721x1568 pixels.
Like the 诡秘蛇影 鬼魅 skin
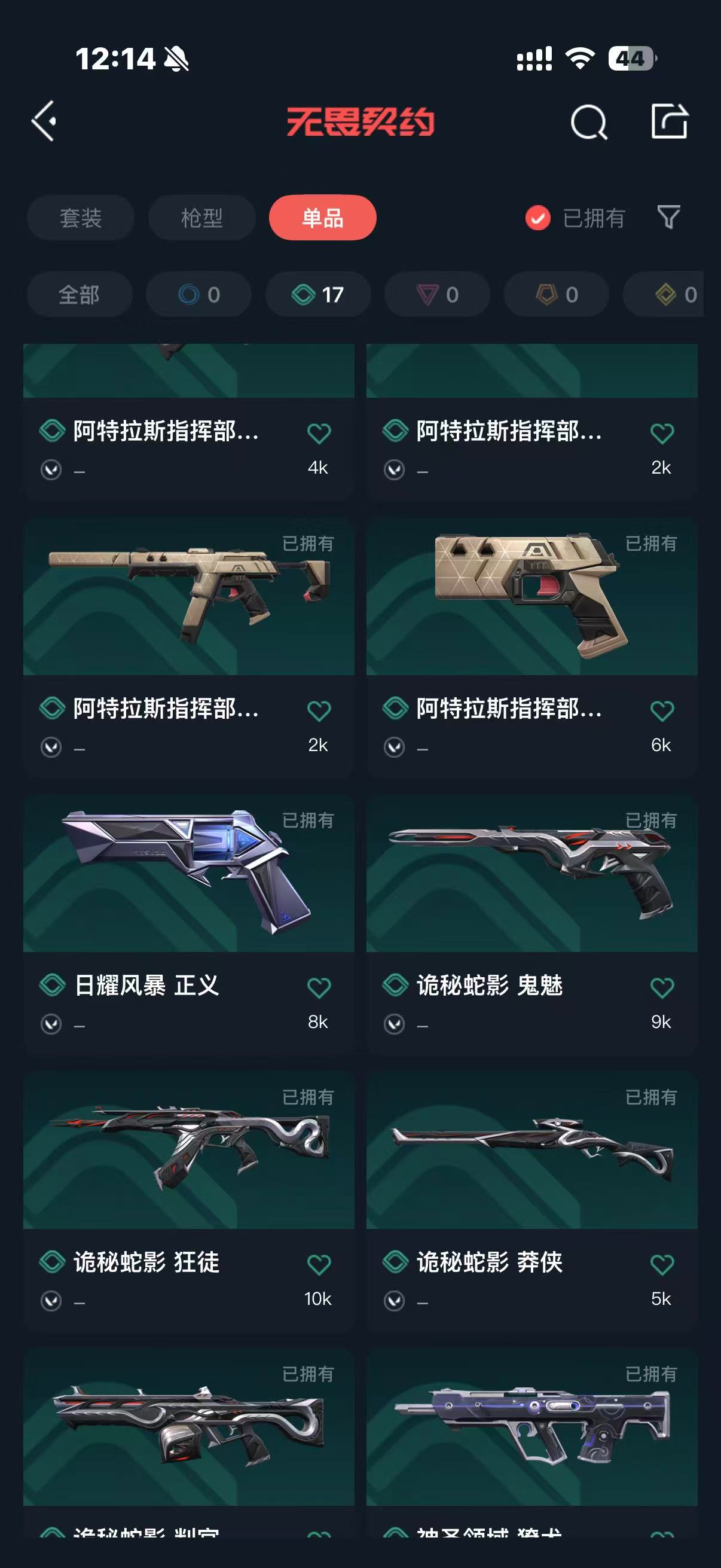662,987
